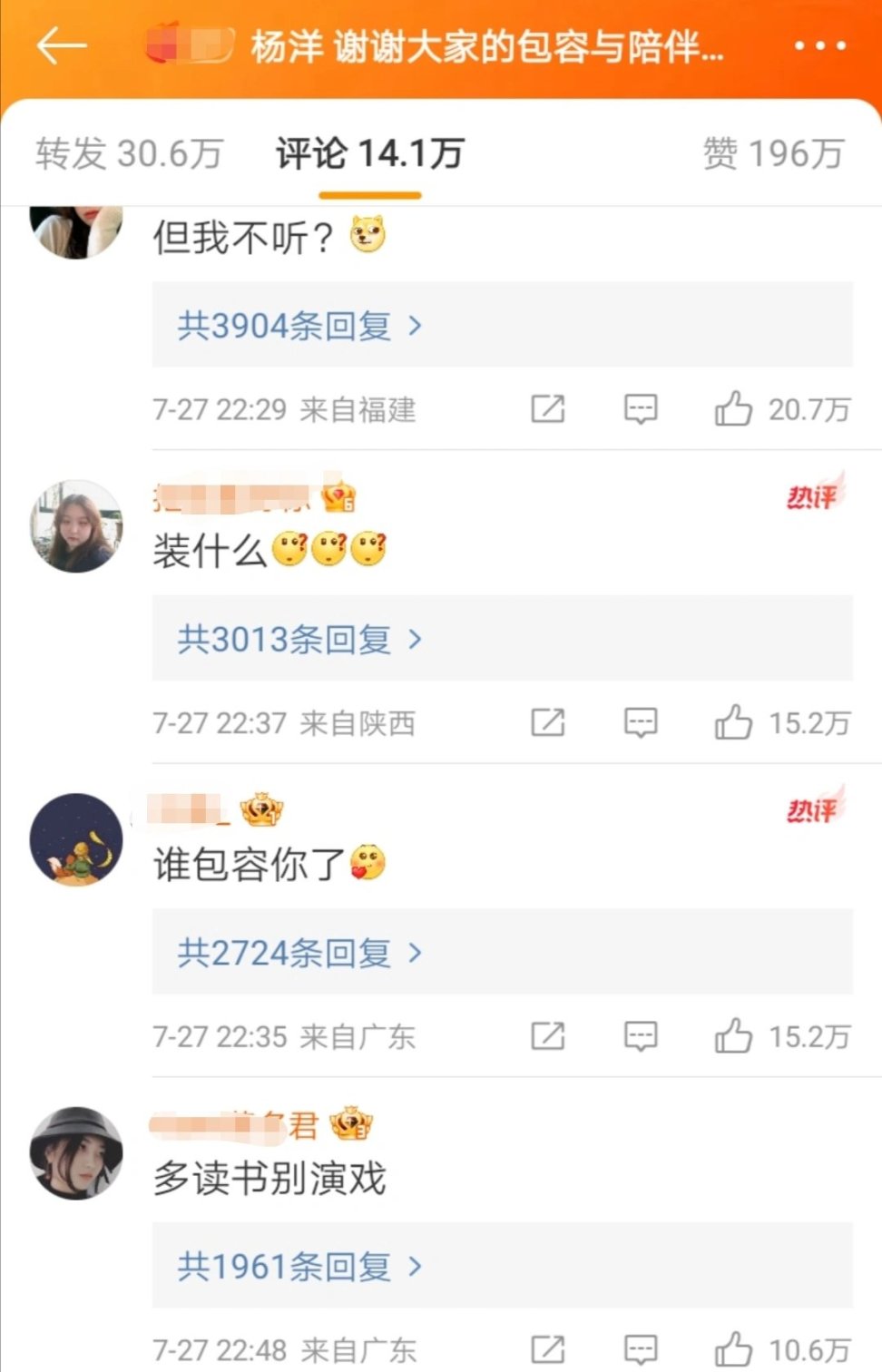Repost the 装什么 comment
The width and height of the screenshot is (882, 1372).
tap(548, 723)
